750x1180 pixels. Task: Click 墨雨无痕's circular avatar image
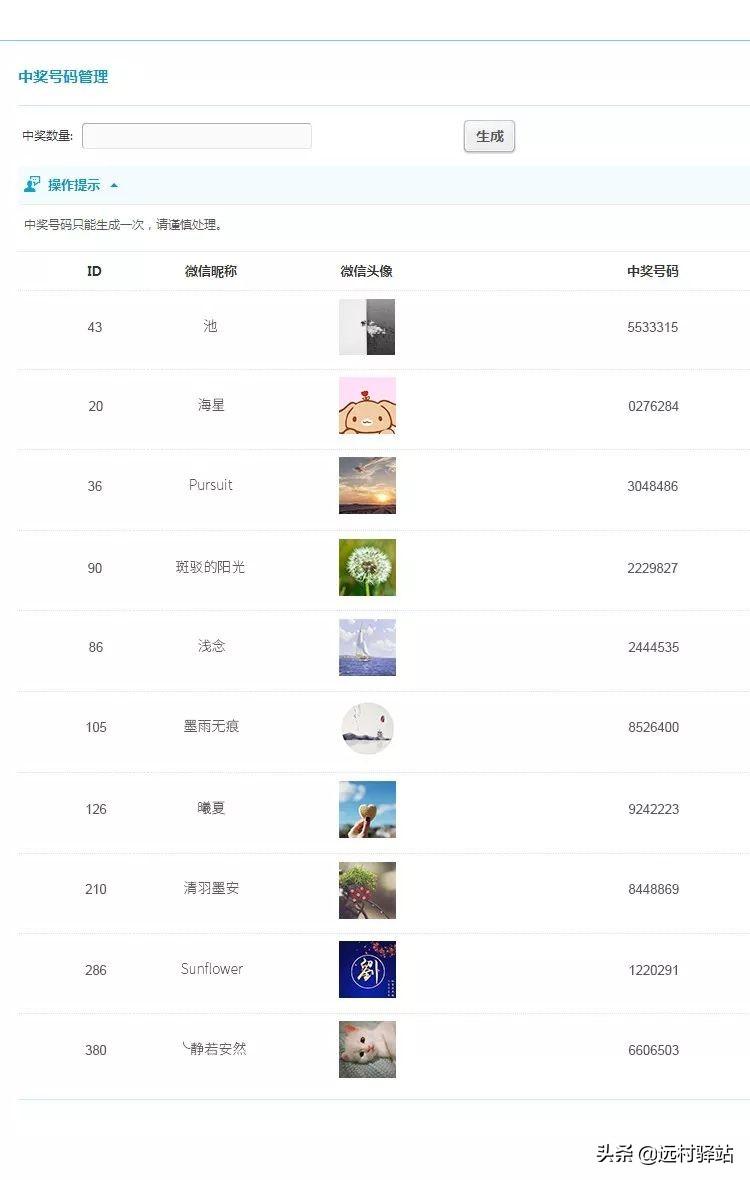coord(367,728)
